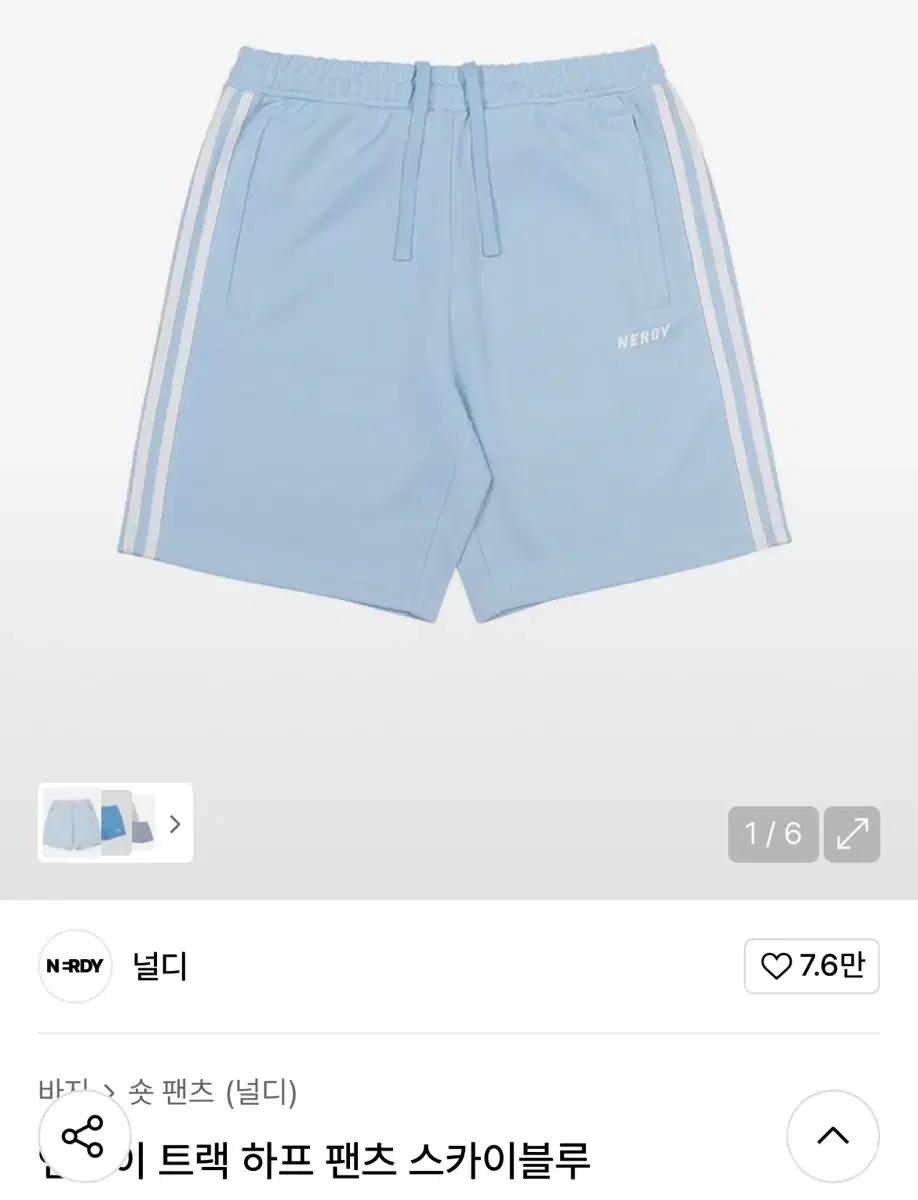918x1200 pixels.
Task: Tap the 1/6 image counter indicator
Action: [x=771, y=832]
